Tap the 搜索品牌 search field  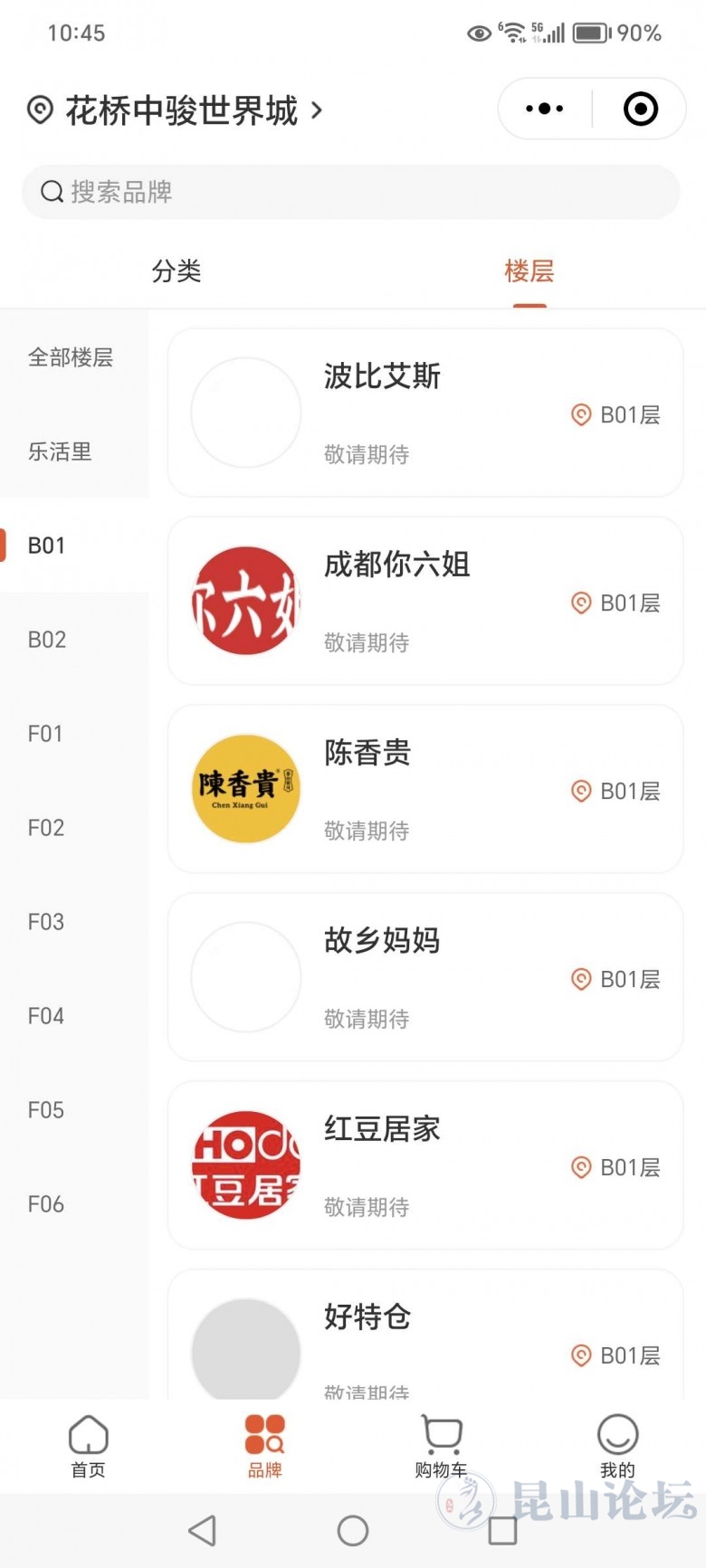[x=350, y=192]
